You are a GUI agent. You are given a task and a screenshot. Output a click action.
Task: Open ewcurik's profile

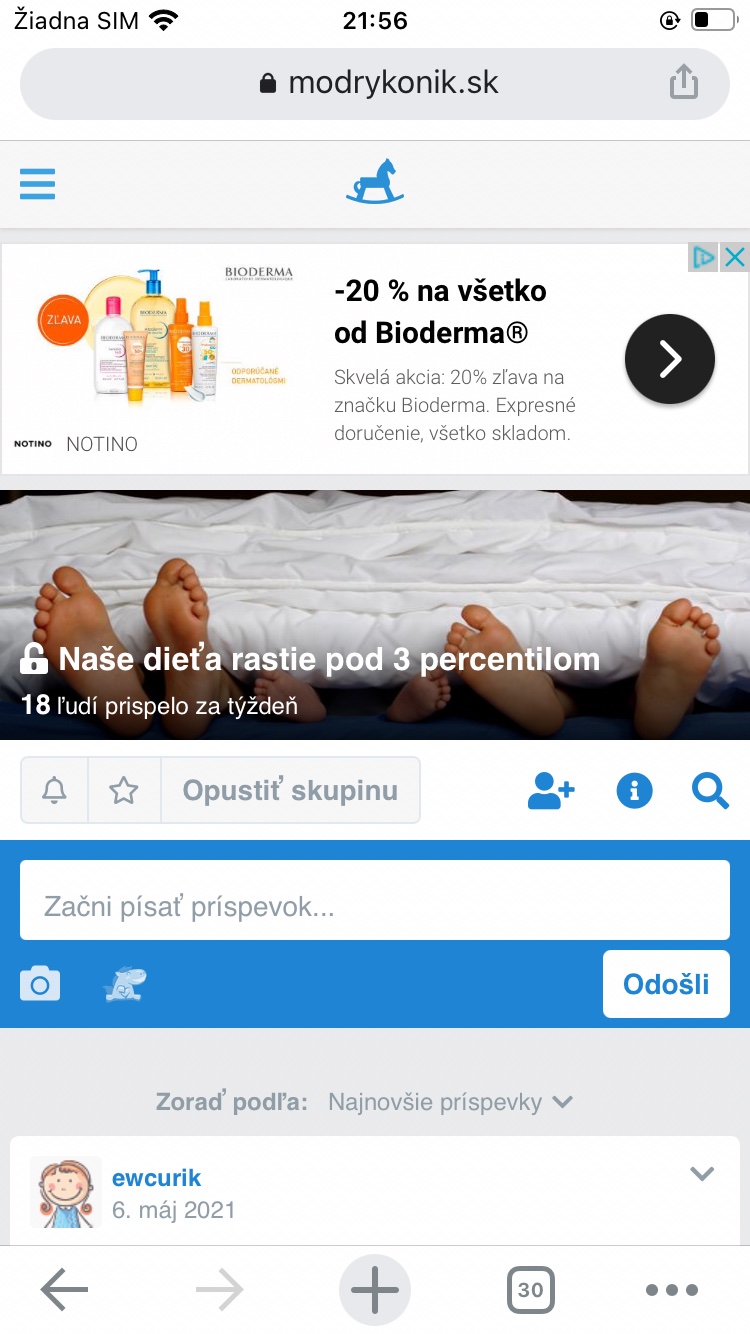click(157, 1178)
